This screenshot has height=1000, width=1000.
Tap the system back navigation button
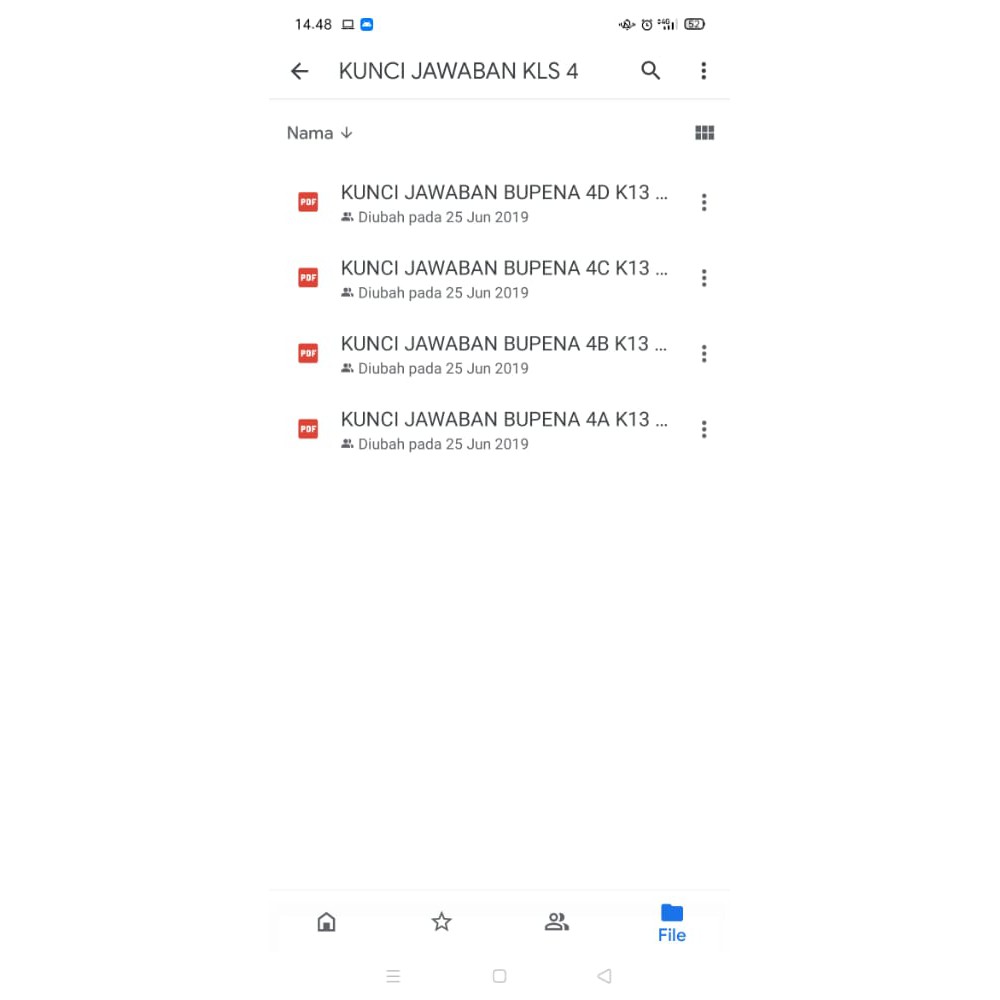pyautogui.click(x=604, y=976)
